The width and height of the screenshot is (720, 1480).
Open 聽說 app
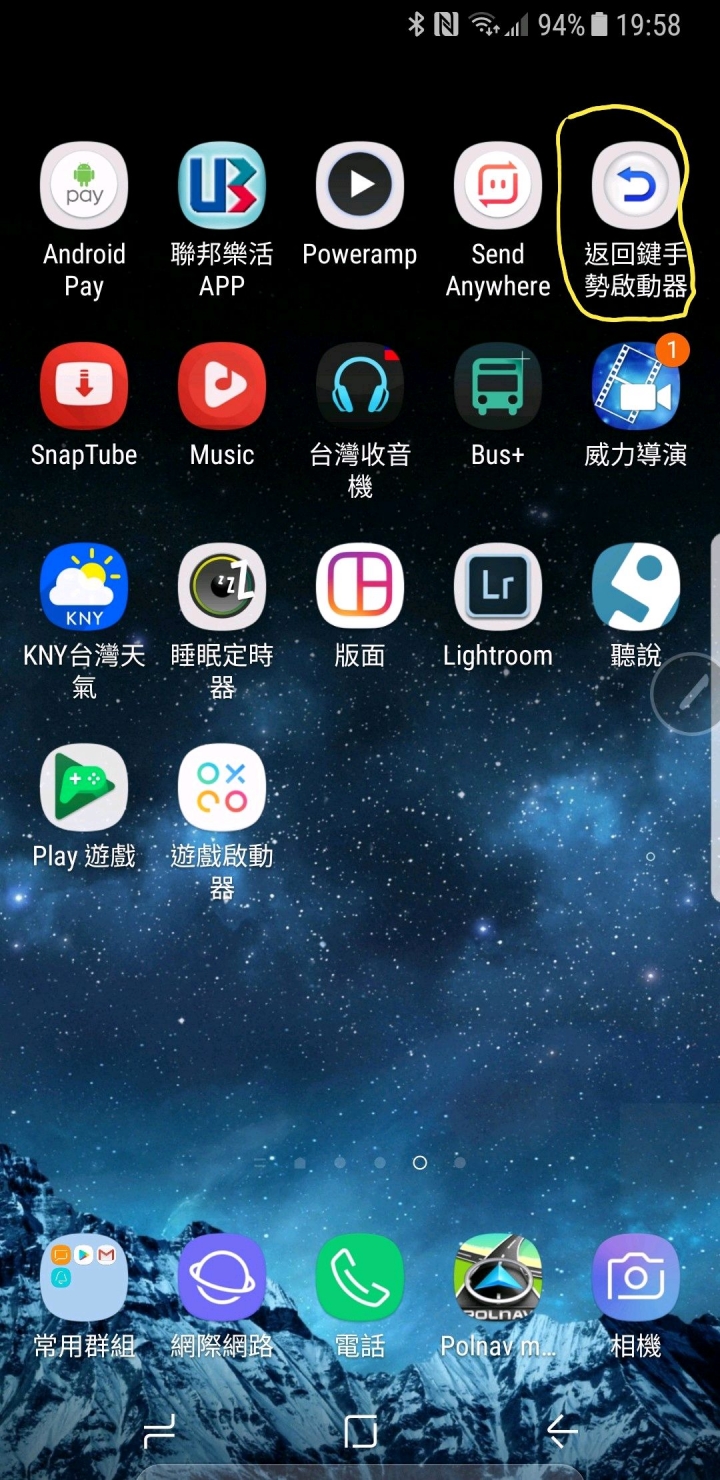pos(636,588)
